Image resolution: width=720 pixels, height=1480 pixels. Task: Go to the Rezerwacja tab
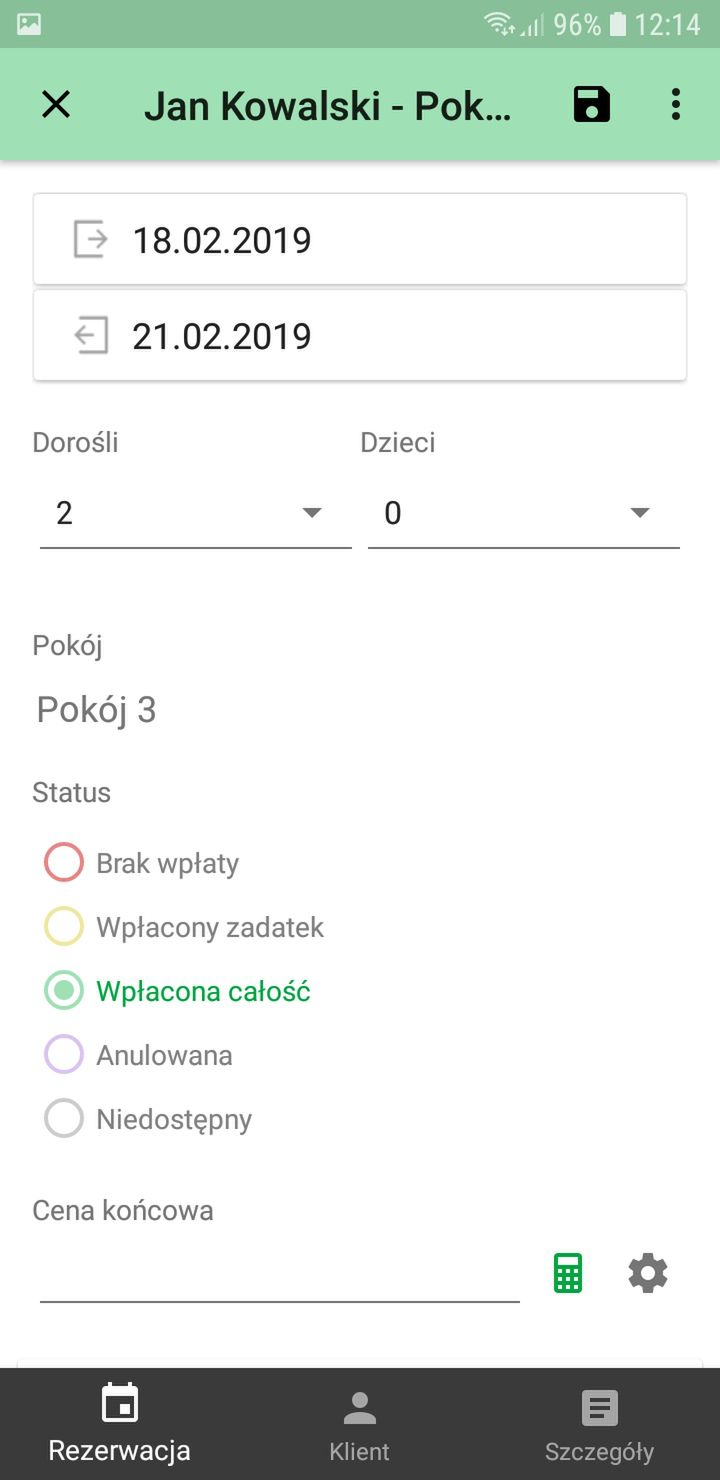[120, 1425]
